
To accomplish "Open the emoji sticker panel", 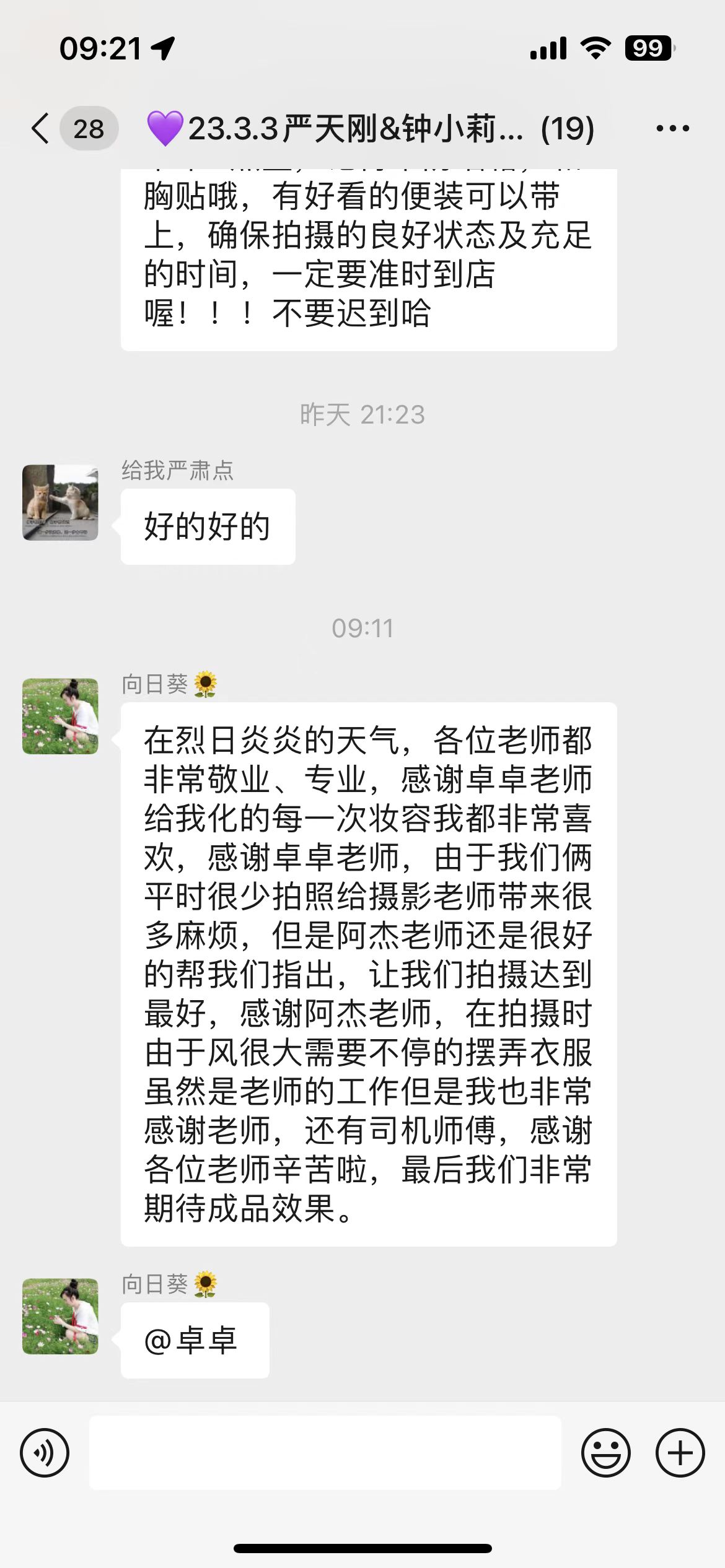I will click(605, 1453).
